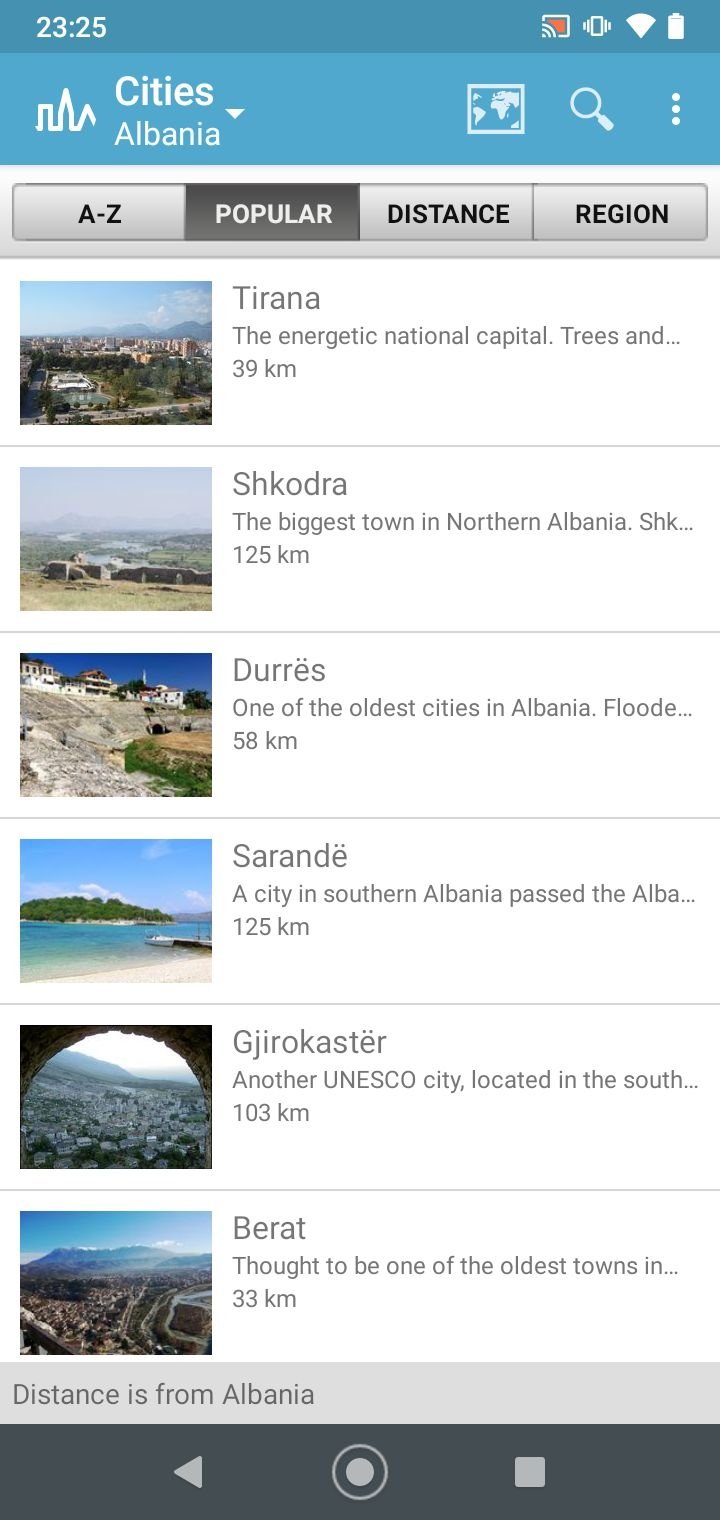View details for Durrës
720x1520 pixels.
click(360, 725)
